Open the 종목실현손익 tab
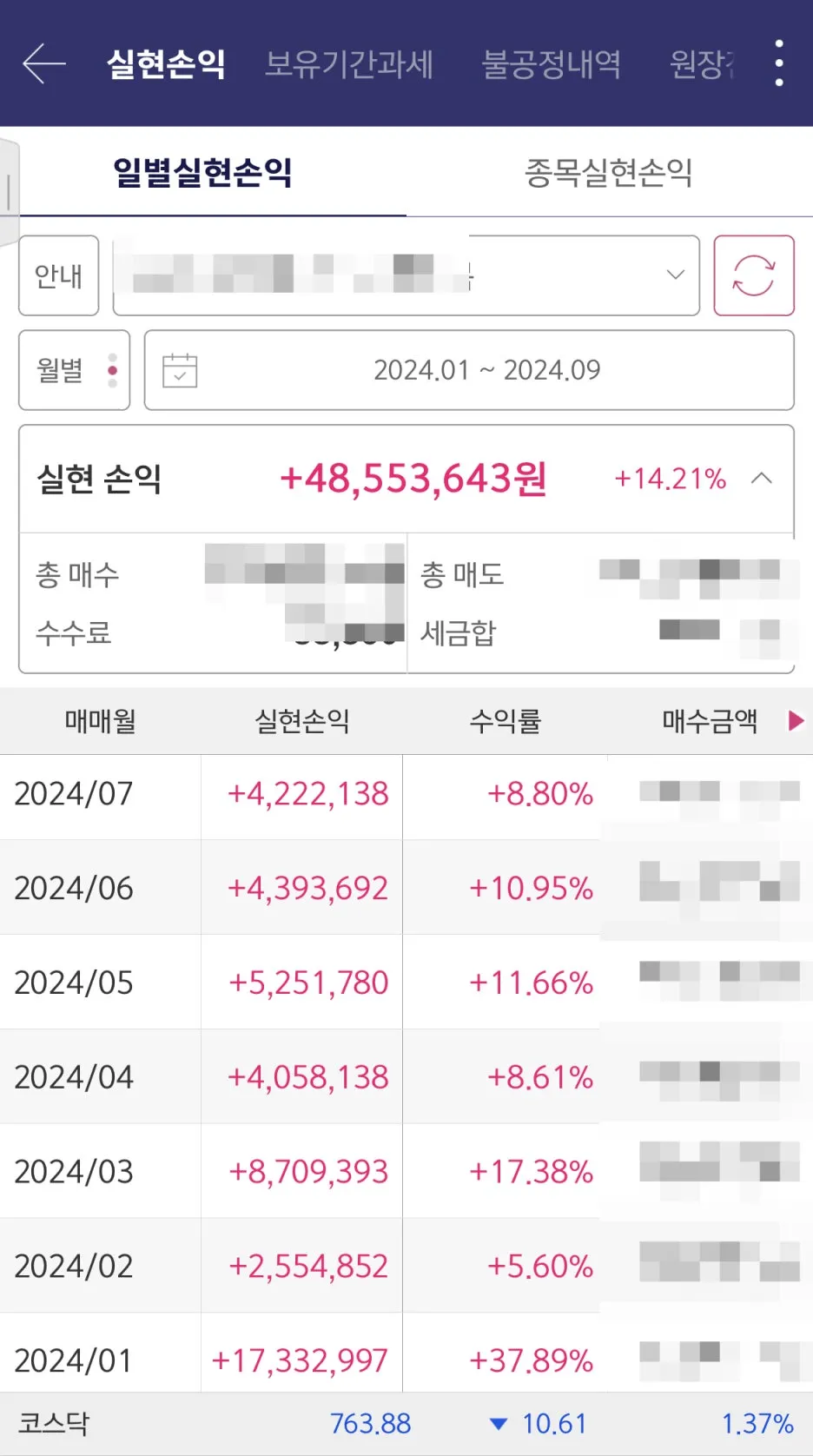 coord(609,173)
